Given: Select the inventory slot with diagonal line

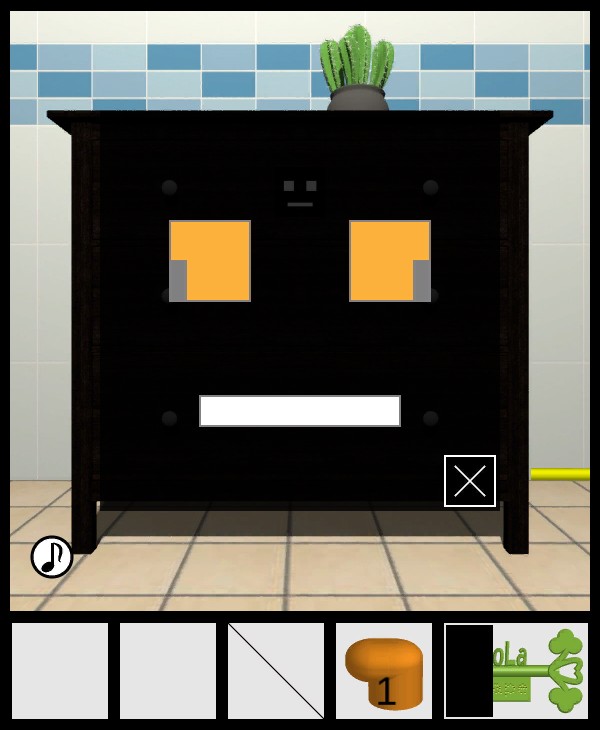Looking at the screenshot, I should click(x=276, y=671).
